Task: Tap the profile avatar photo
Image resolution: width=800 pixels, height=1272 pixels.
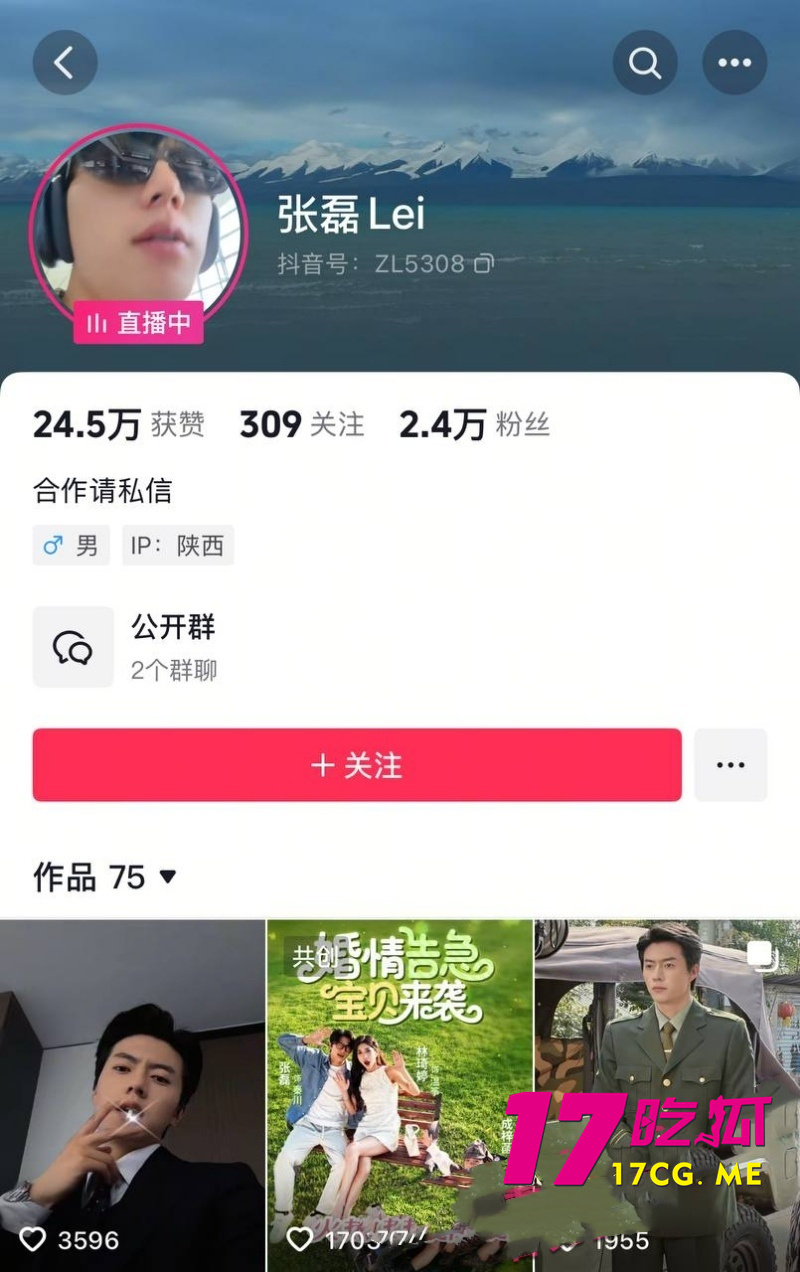Action: click(x=139, y=218)
